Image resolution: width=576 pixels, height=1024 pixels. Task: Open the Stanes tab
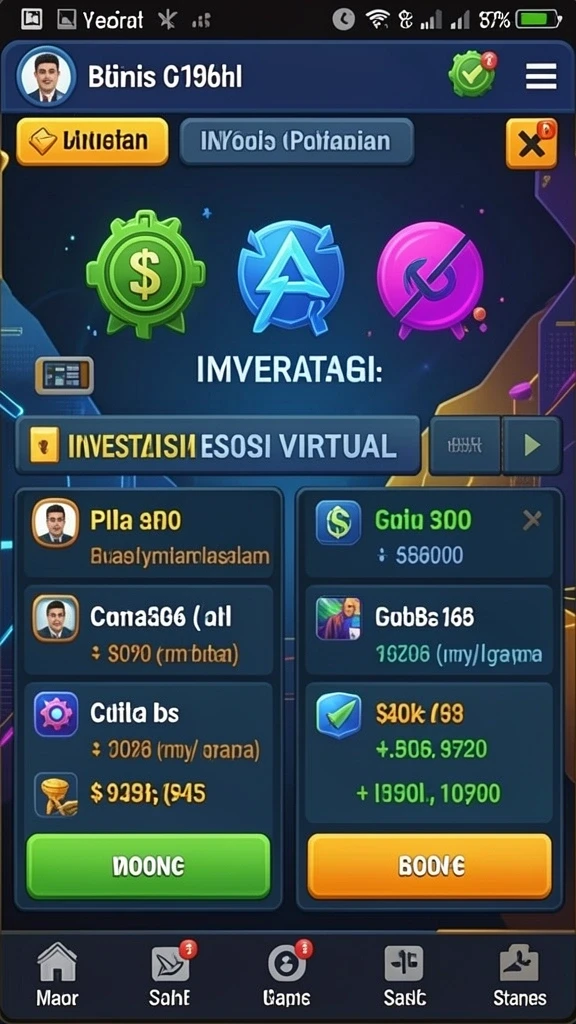[520, 973]
